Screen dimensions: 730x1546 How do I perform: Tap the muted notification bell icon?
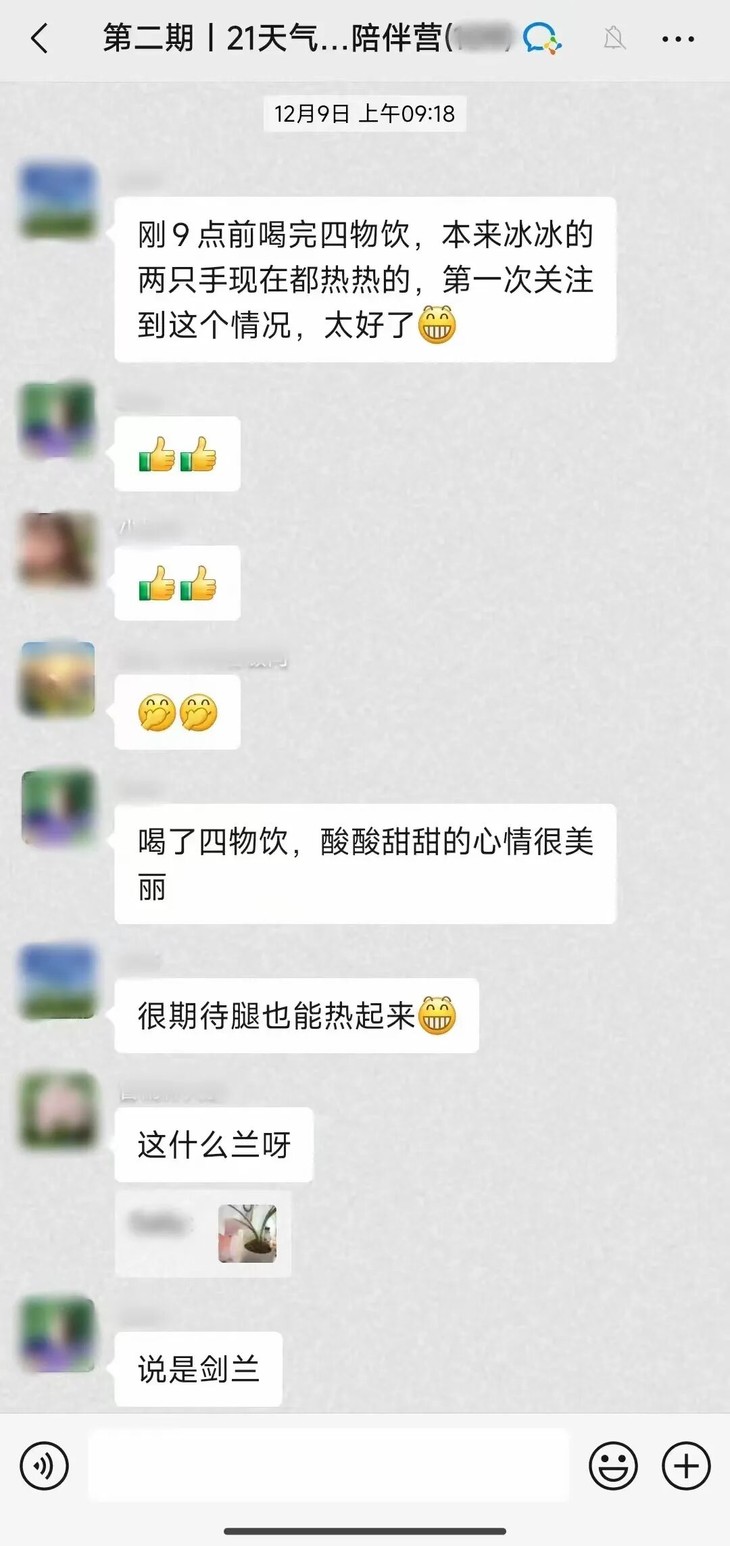[614, 38]
